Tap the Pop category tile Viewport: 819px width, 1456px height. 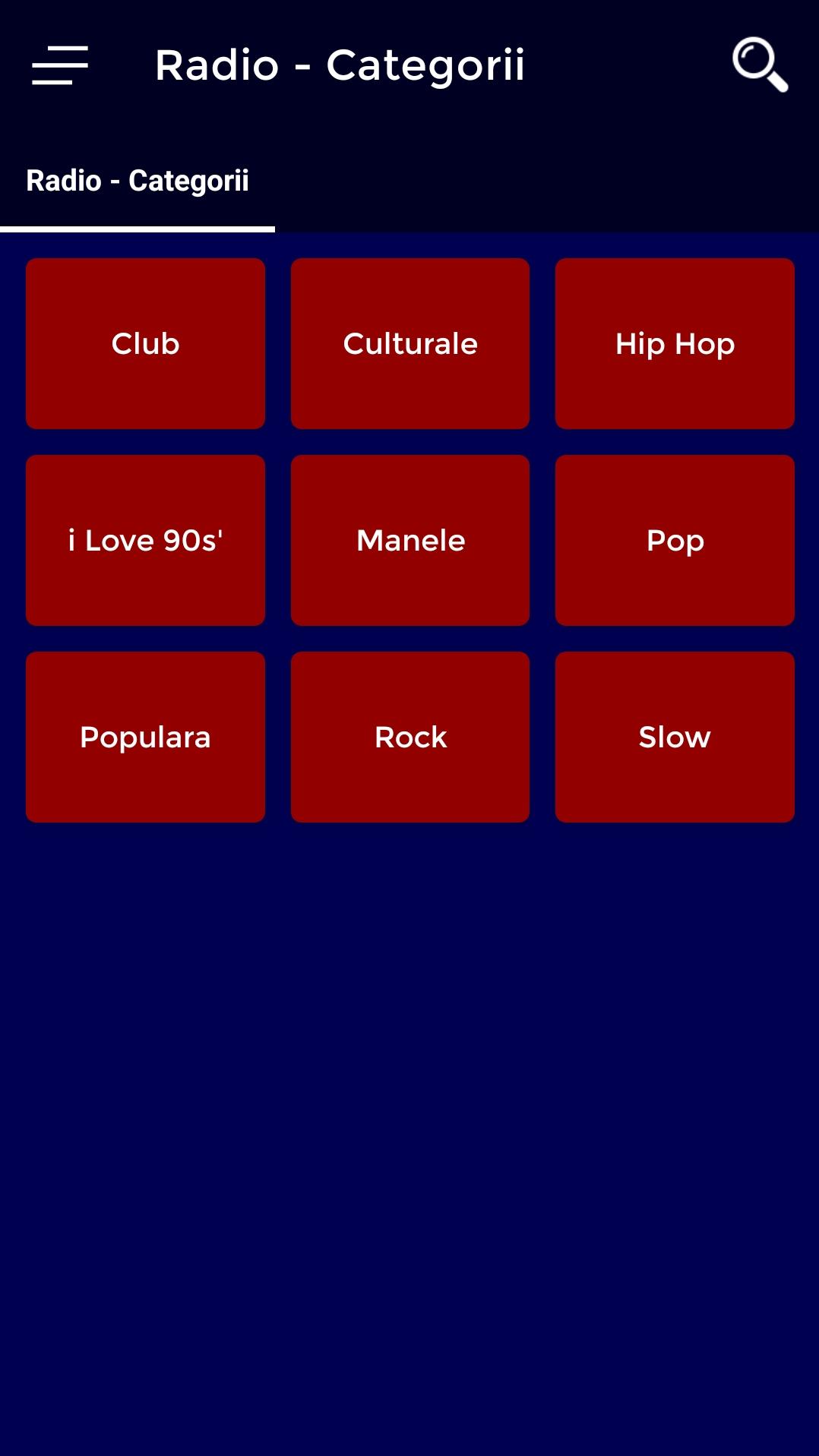click(x=675, y=540)
